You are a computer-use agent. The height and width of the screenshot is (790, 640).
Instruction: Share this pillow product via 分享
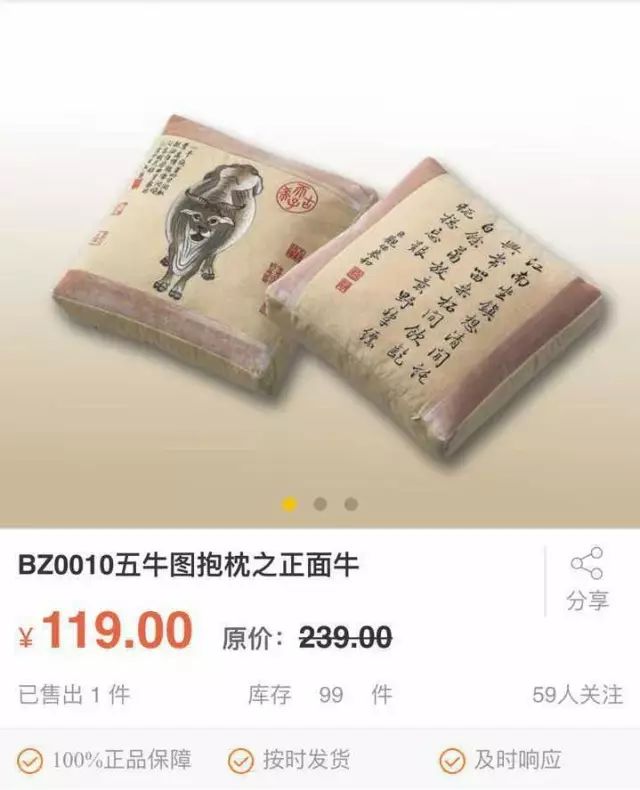(x=587, y=579)
